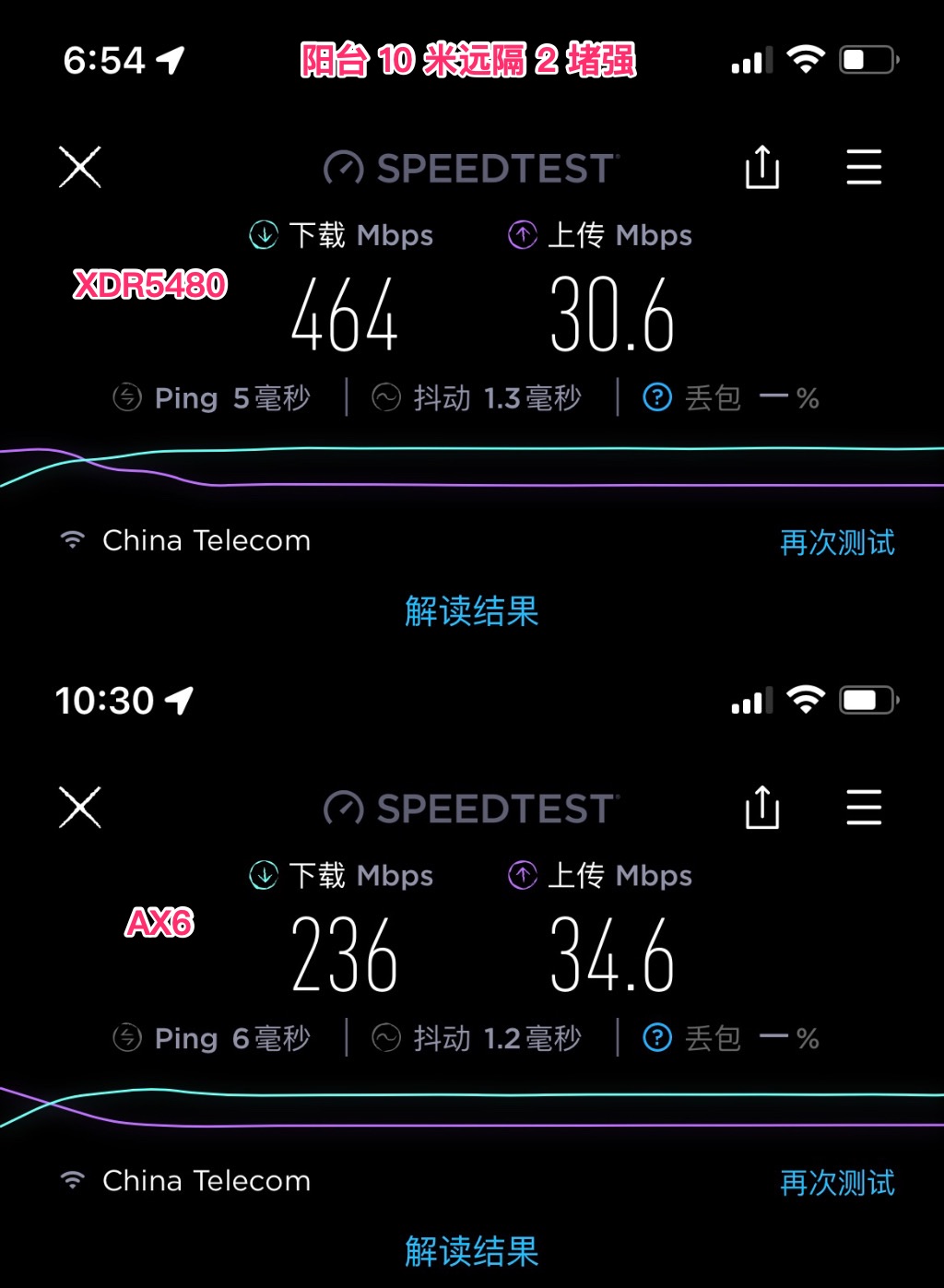
Task: Close the XDR5480 speedtest result with the X
Action: click(x=79, y=167)
